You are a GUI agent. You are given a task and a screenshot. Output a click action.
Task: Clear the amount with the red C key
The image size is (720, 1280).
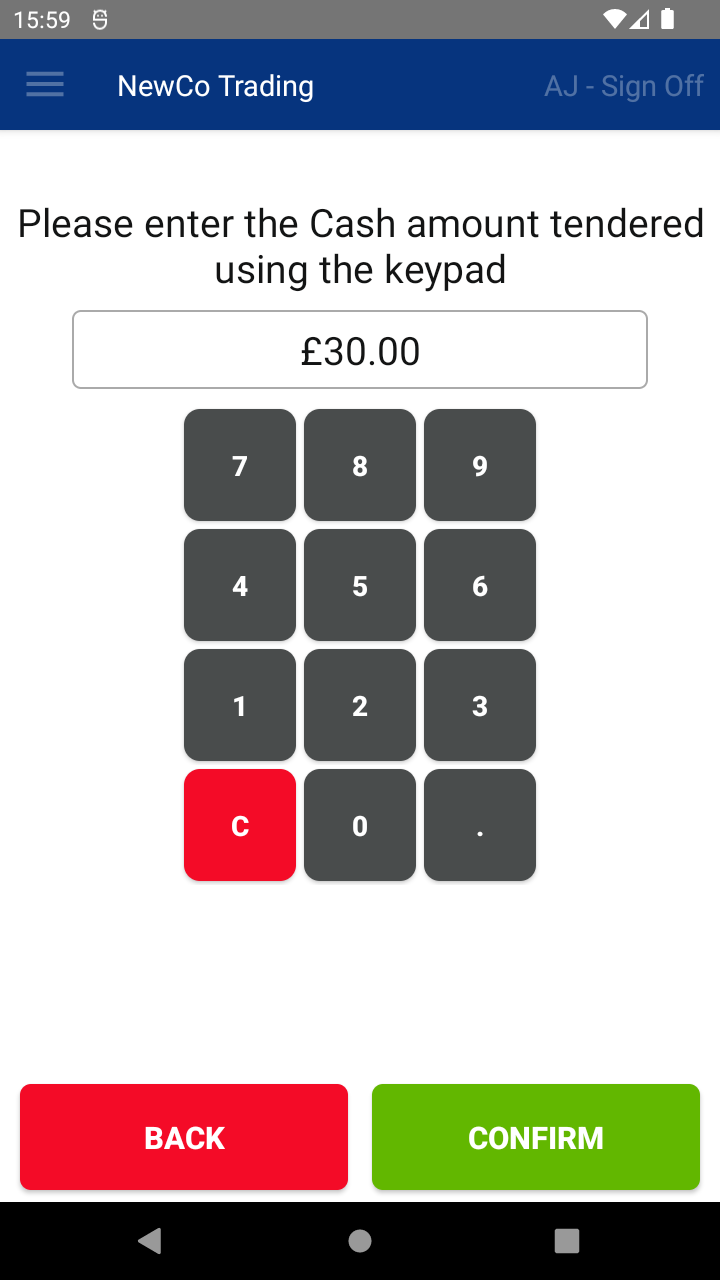click(x=240, y=825)
